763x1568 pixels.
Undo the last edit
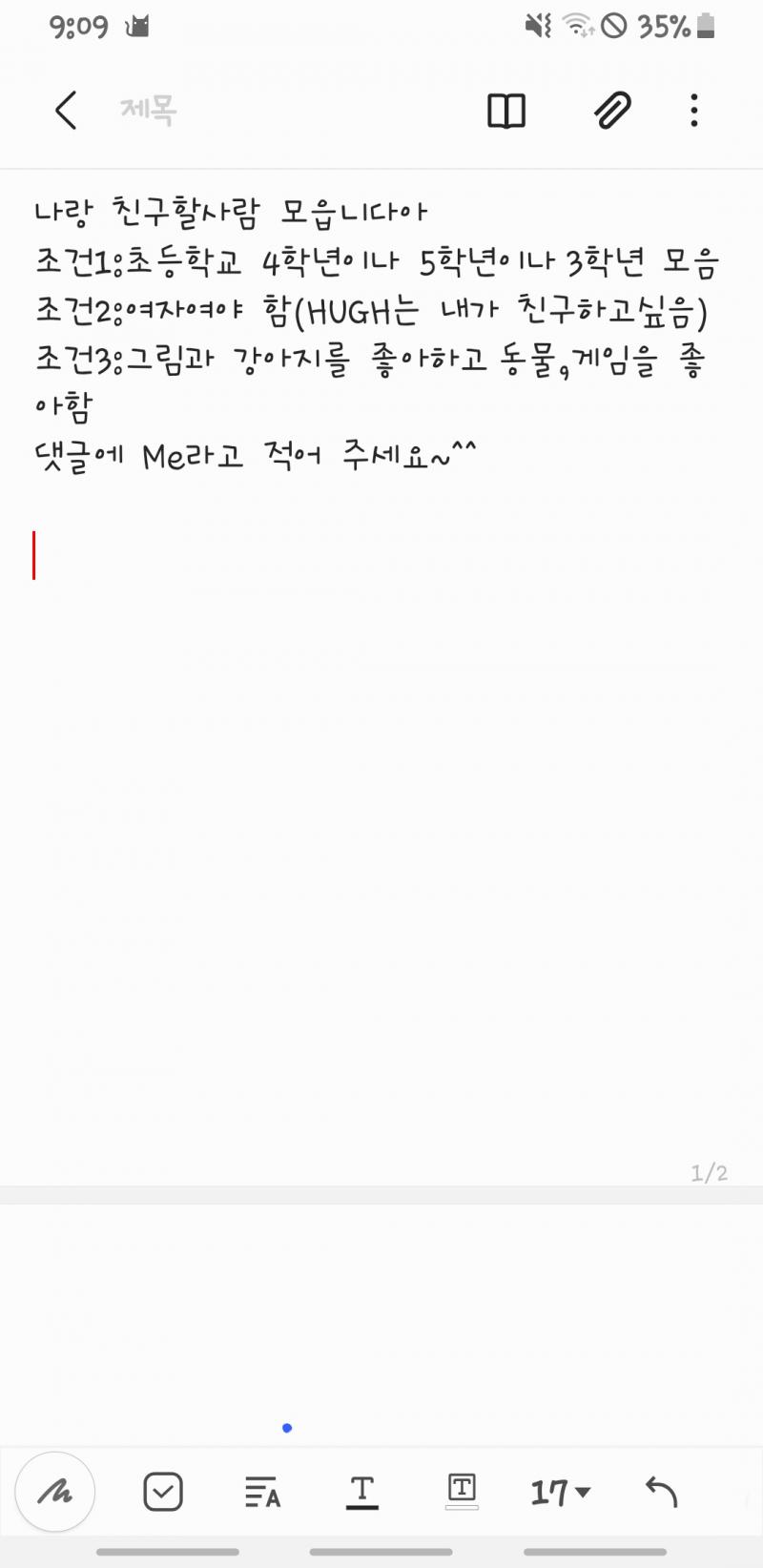[x=660, y=1492]
